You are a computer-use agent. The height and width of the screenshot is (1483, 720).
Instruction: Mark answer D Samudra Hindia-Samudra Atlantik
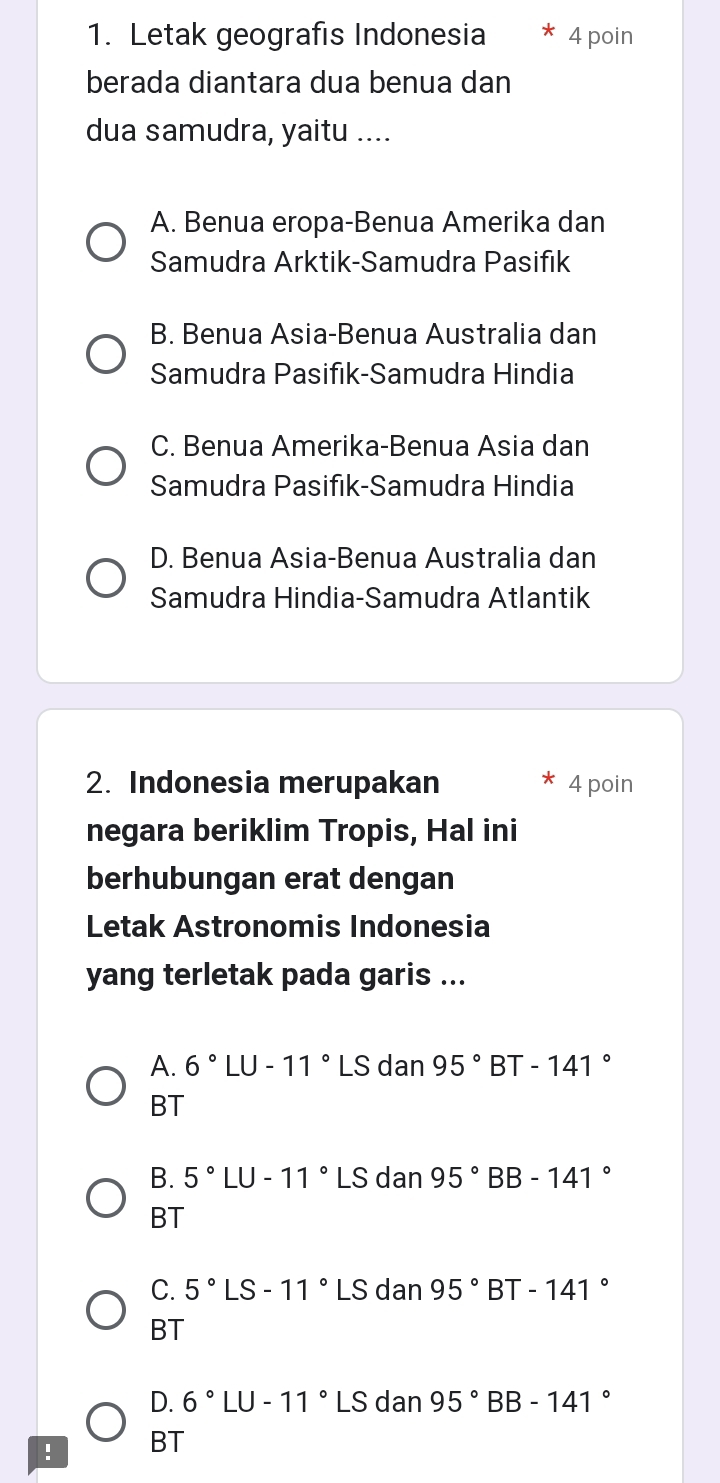coord(106,578)
